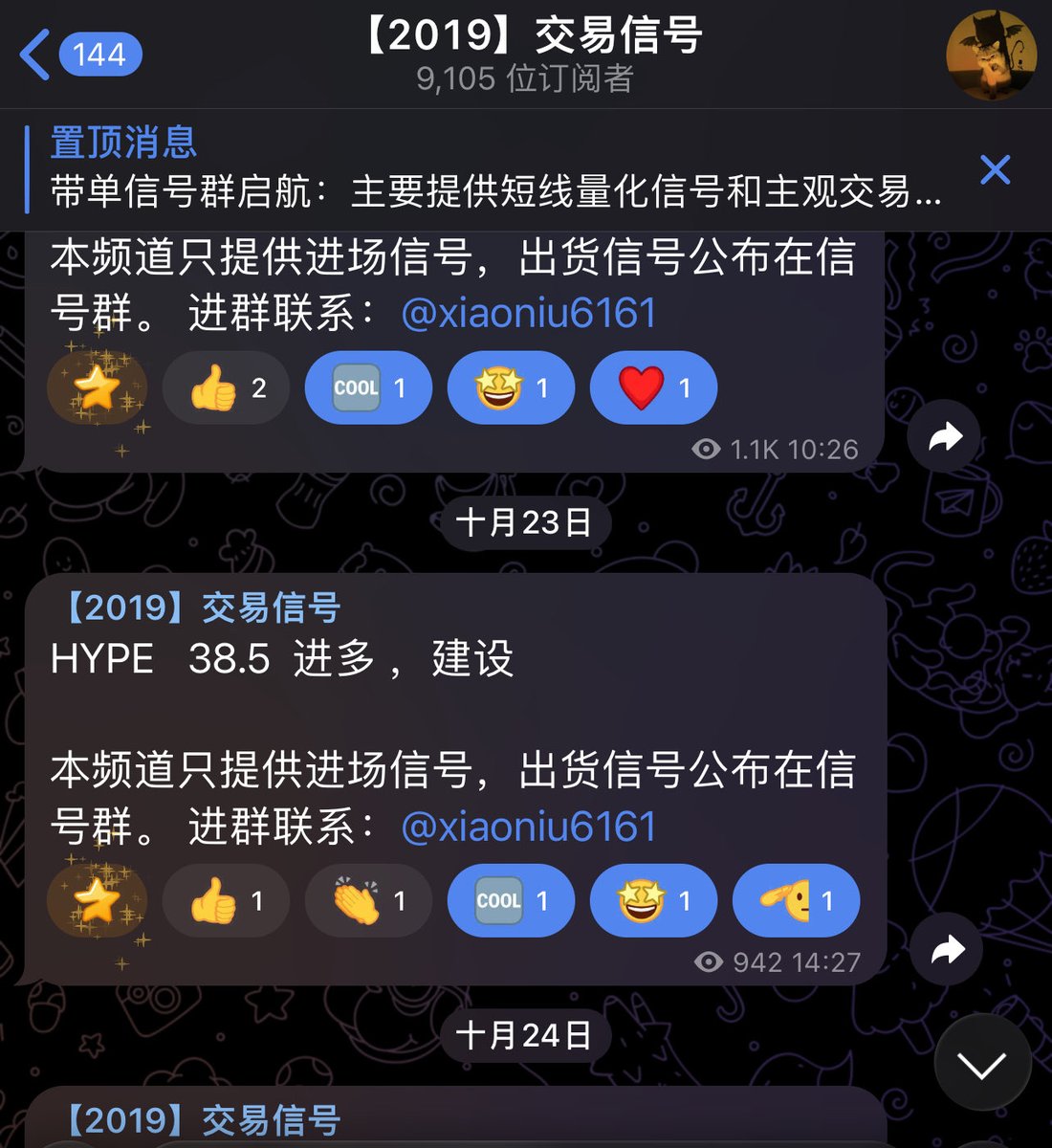Jump to the latest messages
Screen dimensions: 1052x1148
982,1064
